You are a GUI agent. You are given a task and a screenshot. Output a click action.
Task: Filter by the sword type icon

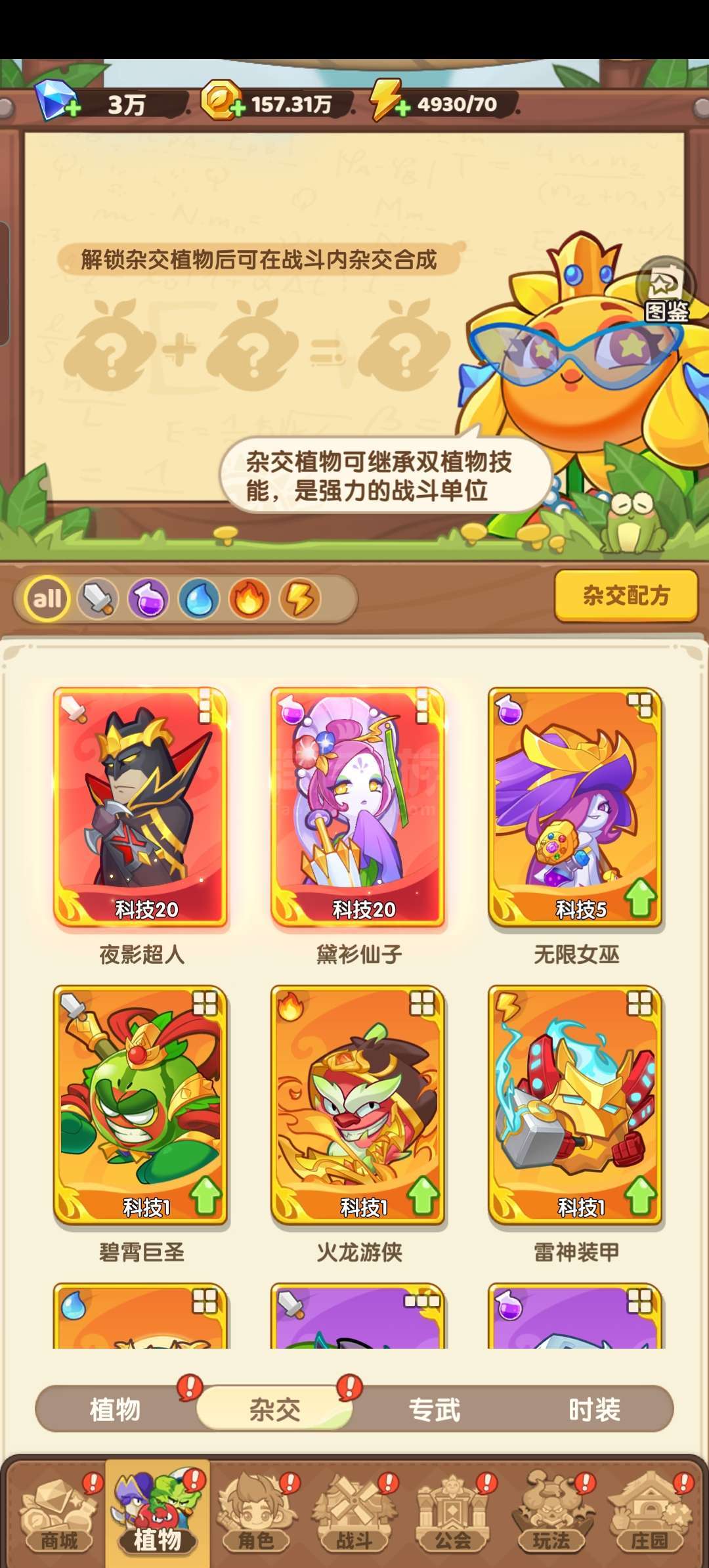[x=98, y=599]
